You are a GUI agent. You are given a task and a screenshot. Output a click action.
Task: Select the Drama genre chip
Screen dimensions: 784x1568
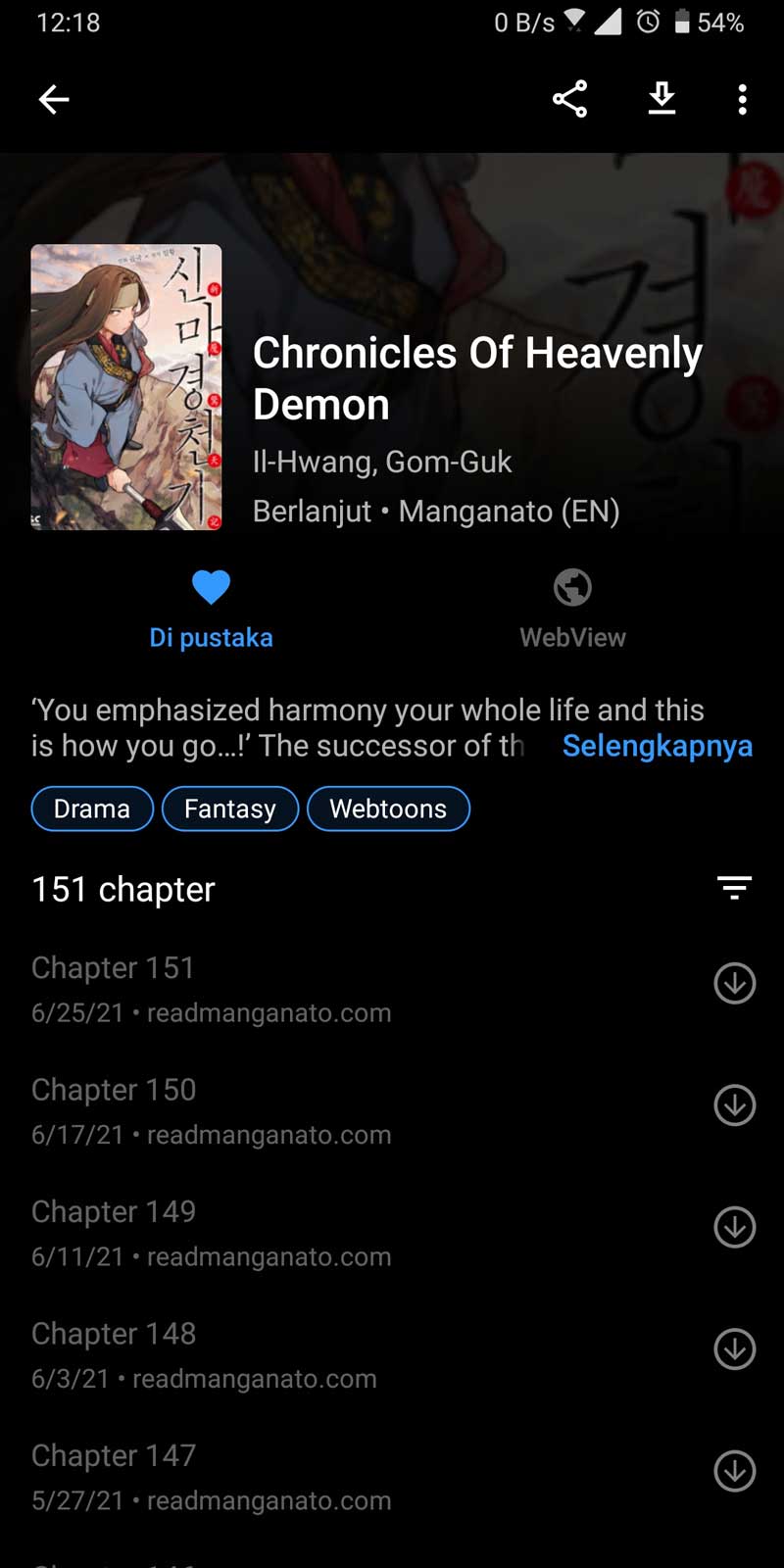[92, 808]
